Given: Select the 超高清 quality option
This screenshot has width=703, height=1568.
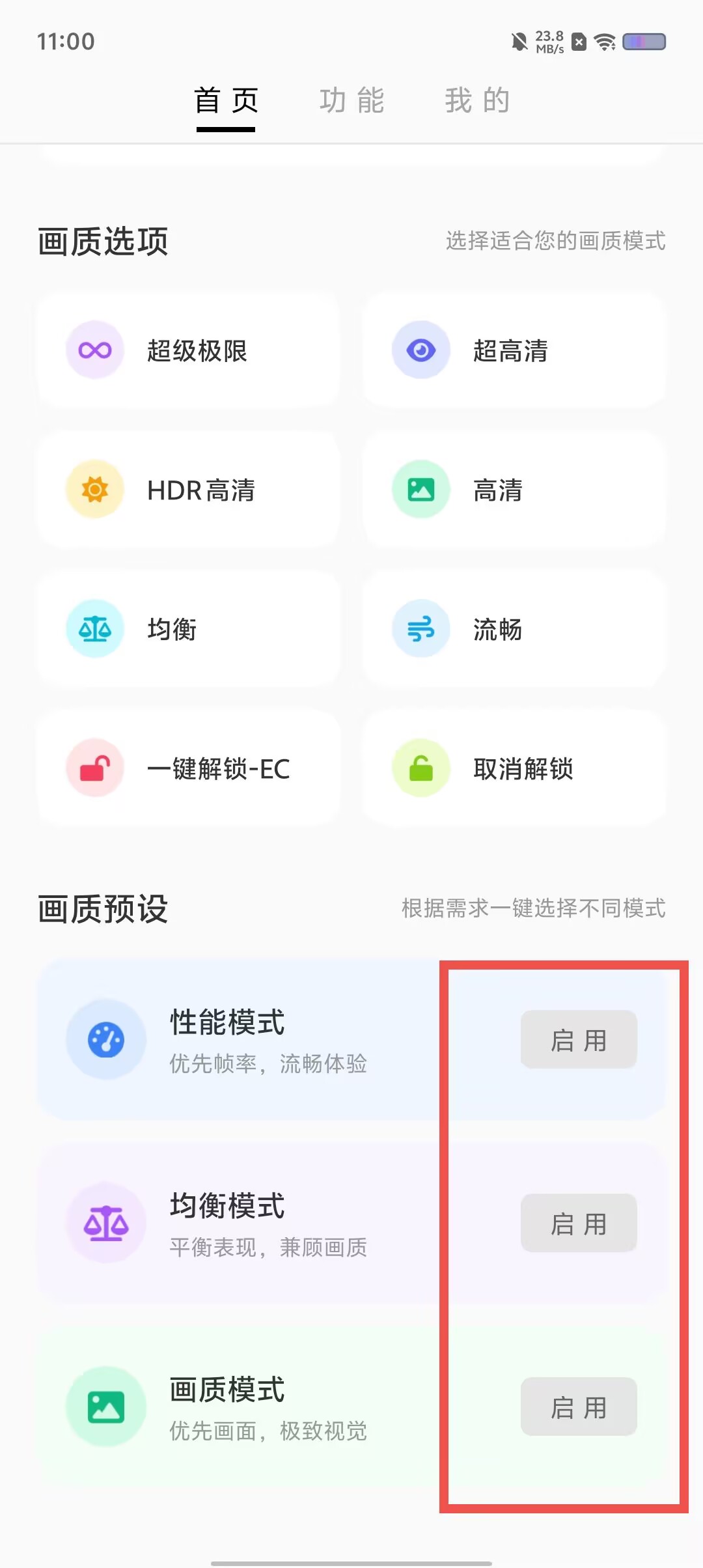Looking at the screenshot, I should coord(514,350).
